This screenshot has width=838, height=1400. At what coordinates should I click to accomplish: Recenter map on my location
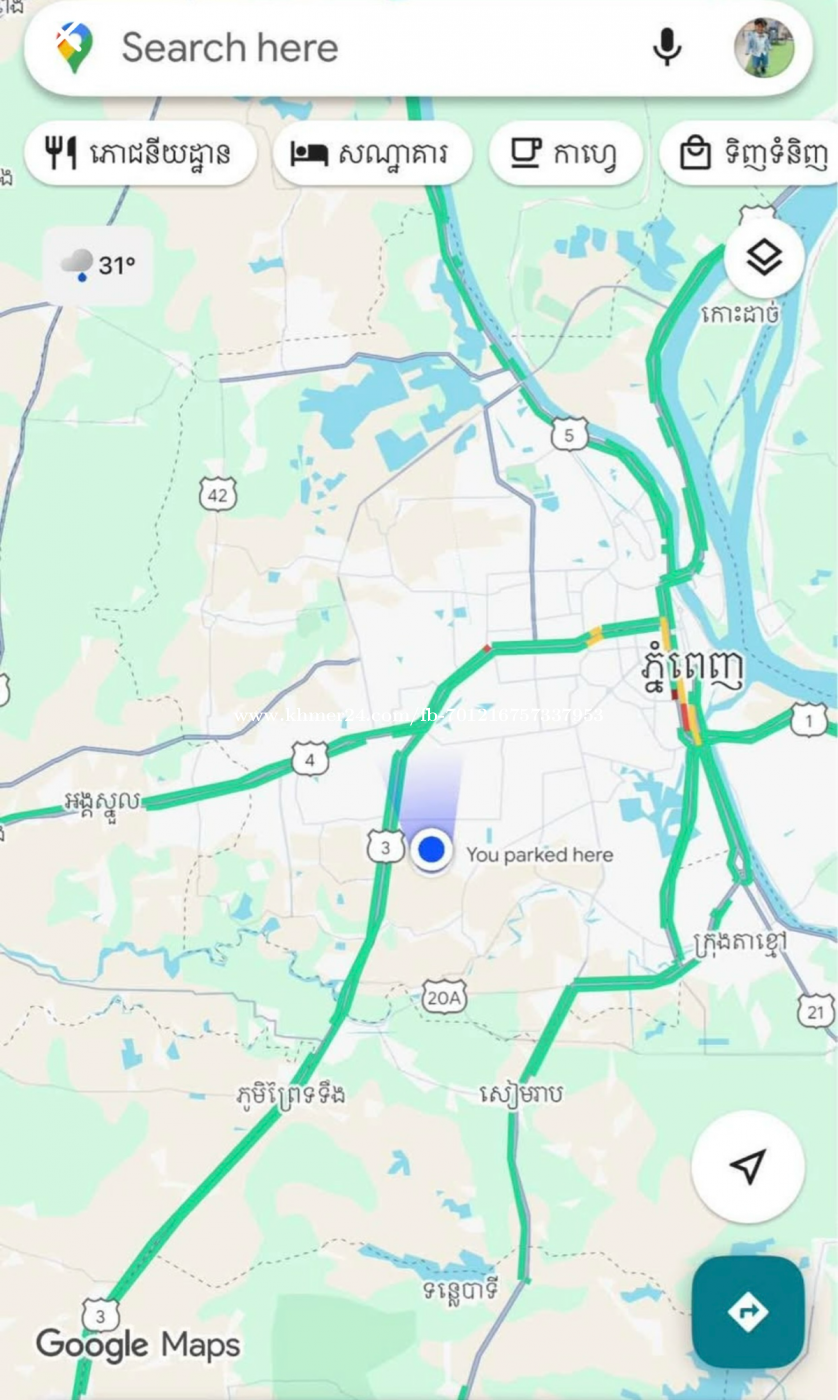(747, 1166)
